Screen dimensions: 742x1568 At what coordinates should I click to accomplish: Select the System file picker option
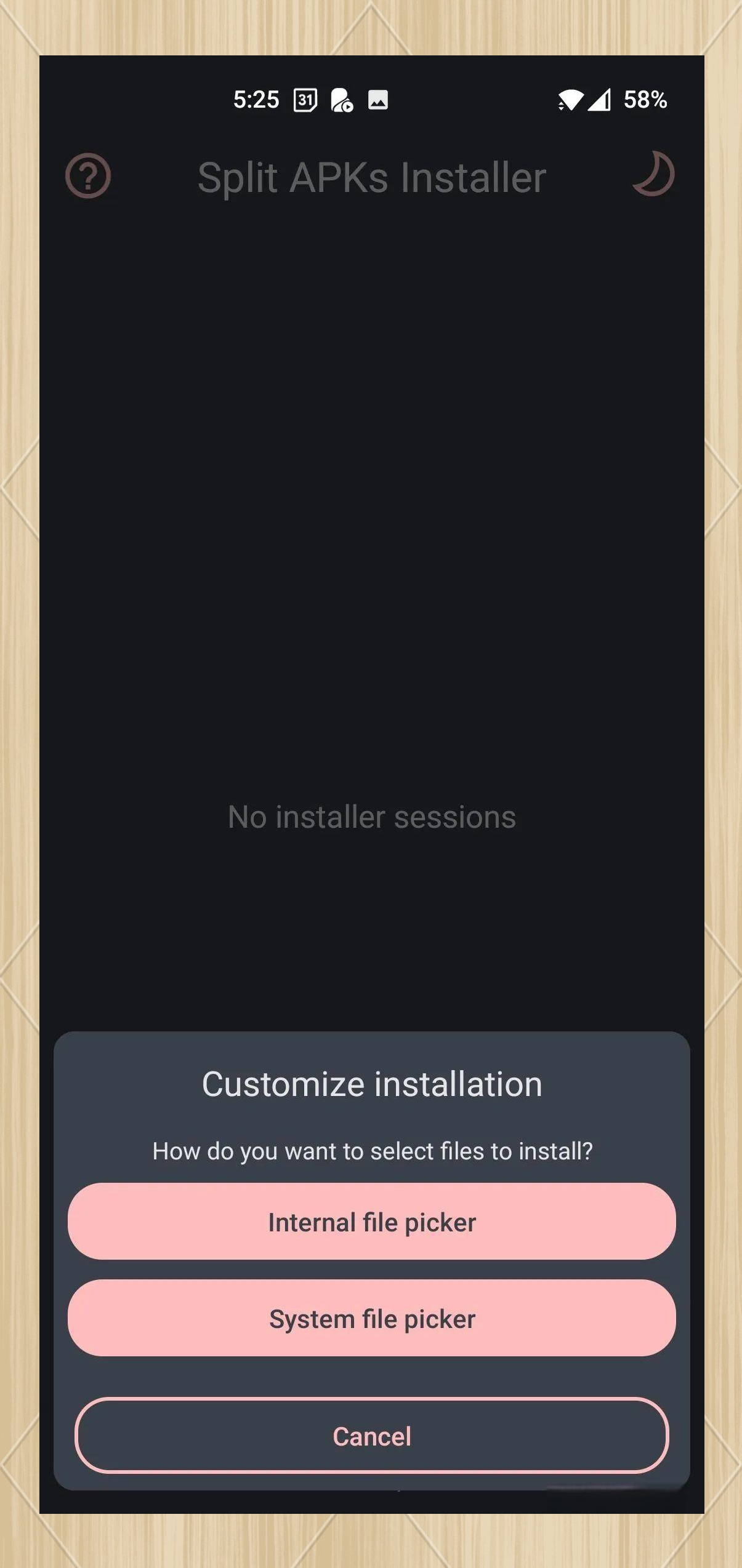click(371, 1318)
